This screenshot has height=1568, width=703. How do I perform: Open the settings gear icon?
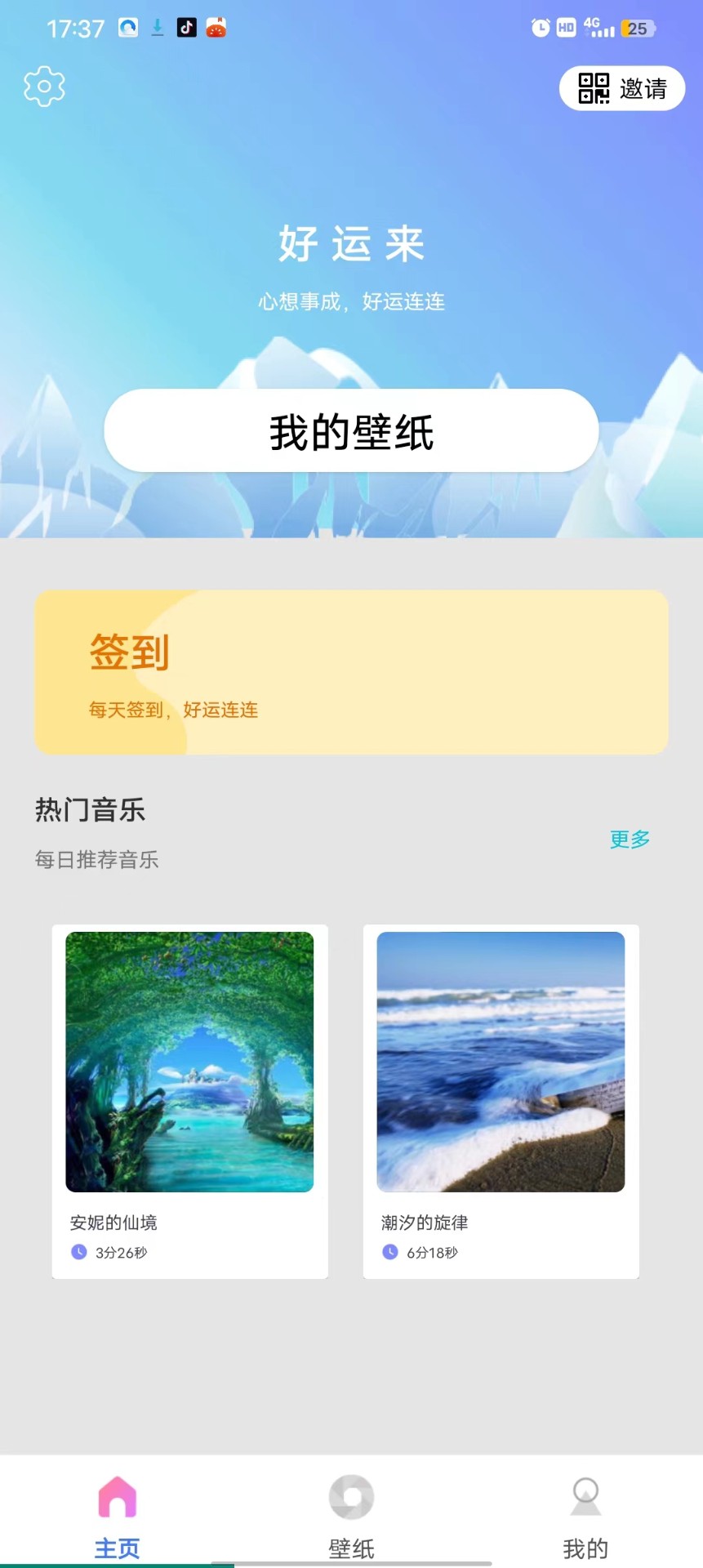43,85
